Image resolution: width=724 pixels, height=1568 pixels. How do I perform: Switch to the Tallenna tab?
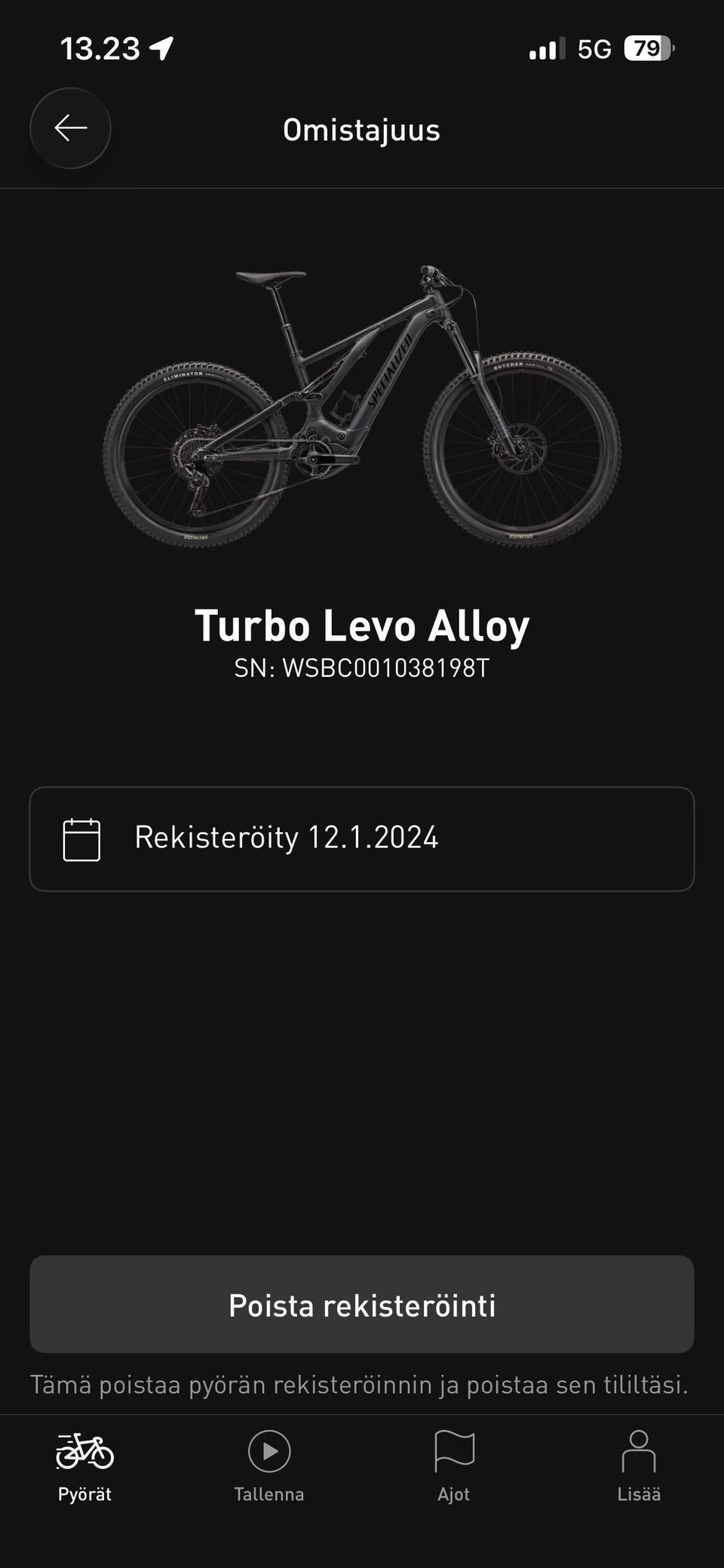click(x=269, y=1467)
